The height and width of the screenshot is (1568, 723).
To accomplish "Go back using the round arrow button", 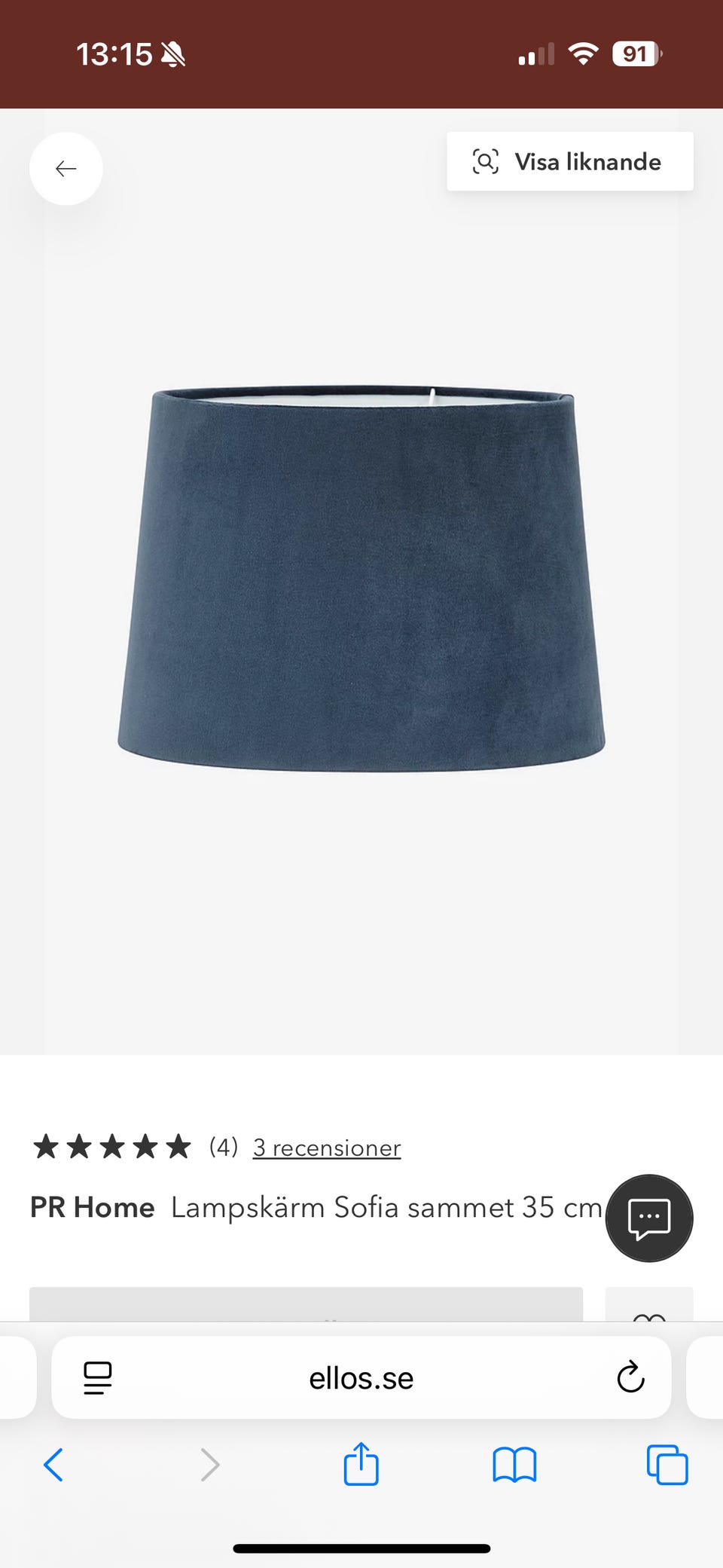I will [66, 169].
